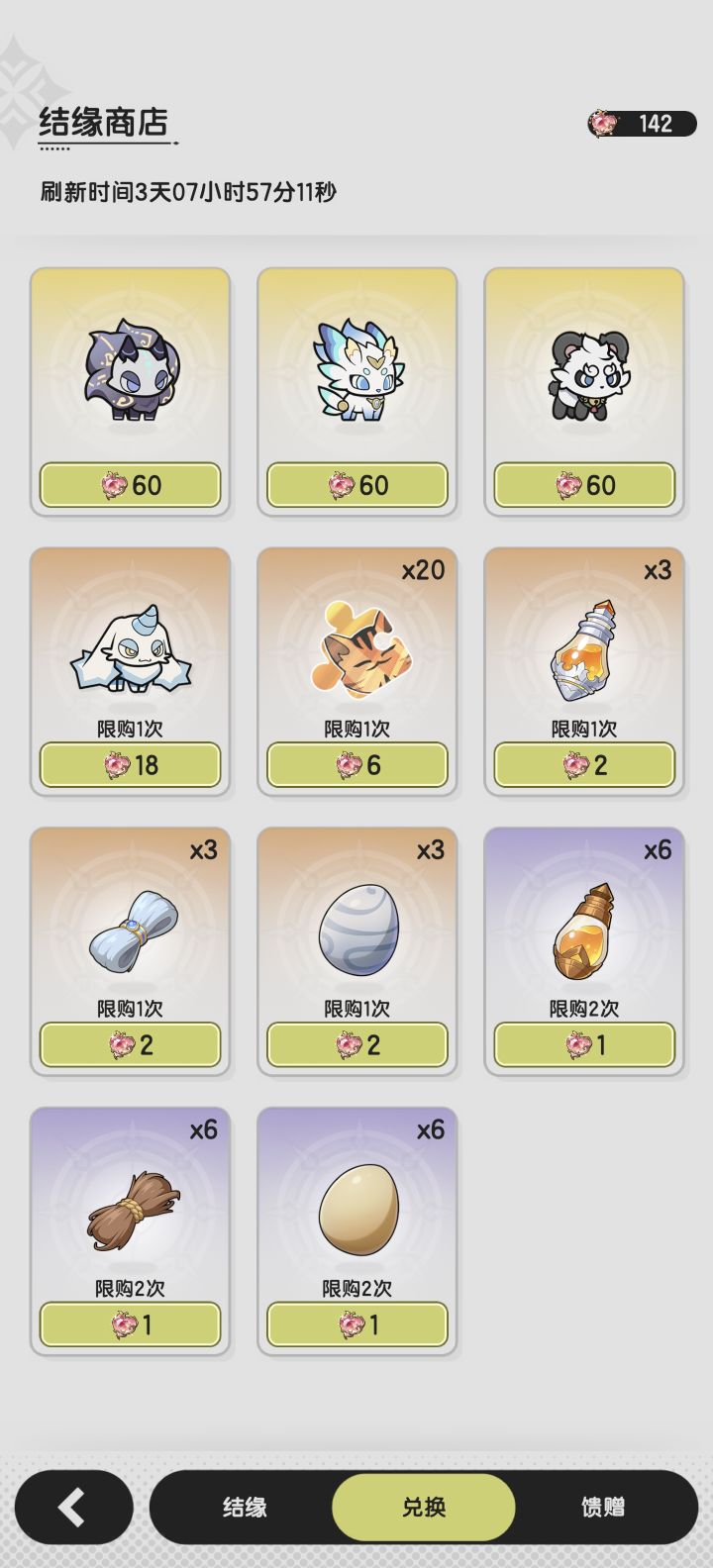Screen dimensions: 713x1568
Task: Select the striped egg x3 item
Action: pyautogui.click(x=357, y=931)
